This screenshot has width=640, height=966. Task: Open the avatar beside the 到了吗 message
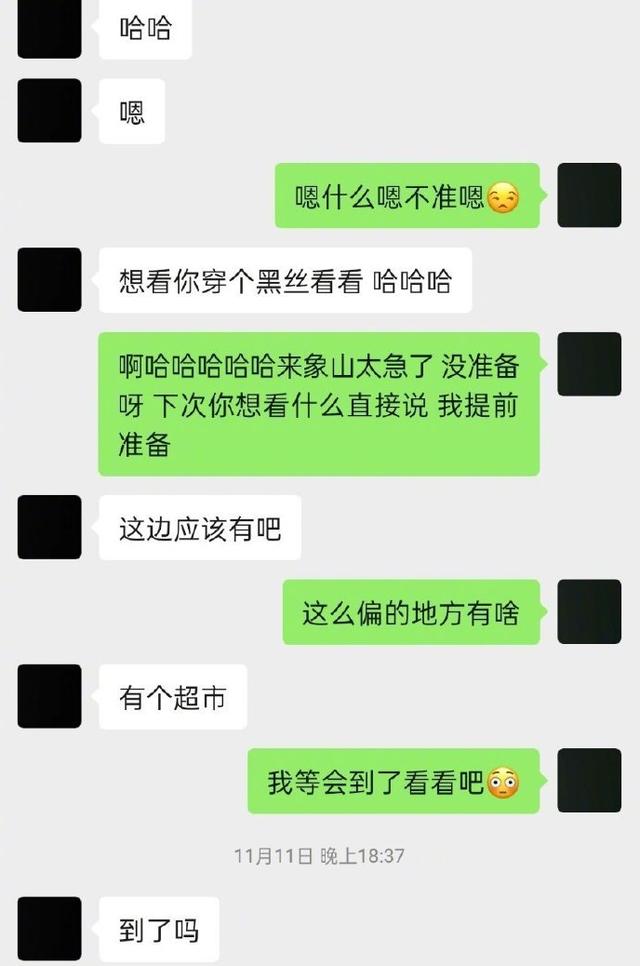point(49,929)
